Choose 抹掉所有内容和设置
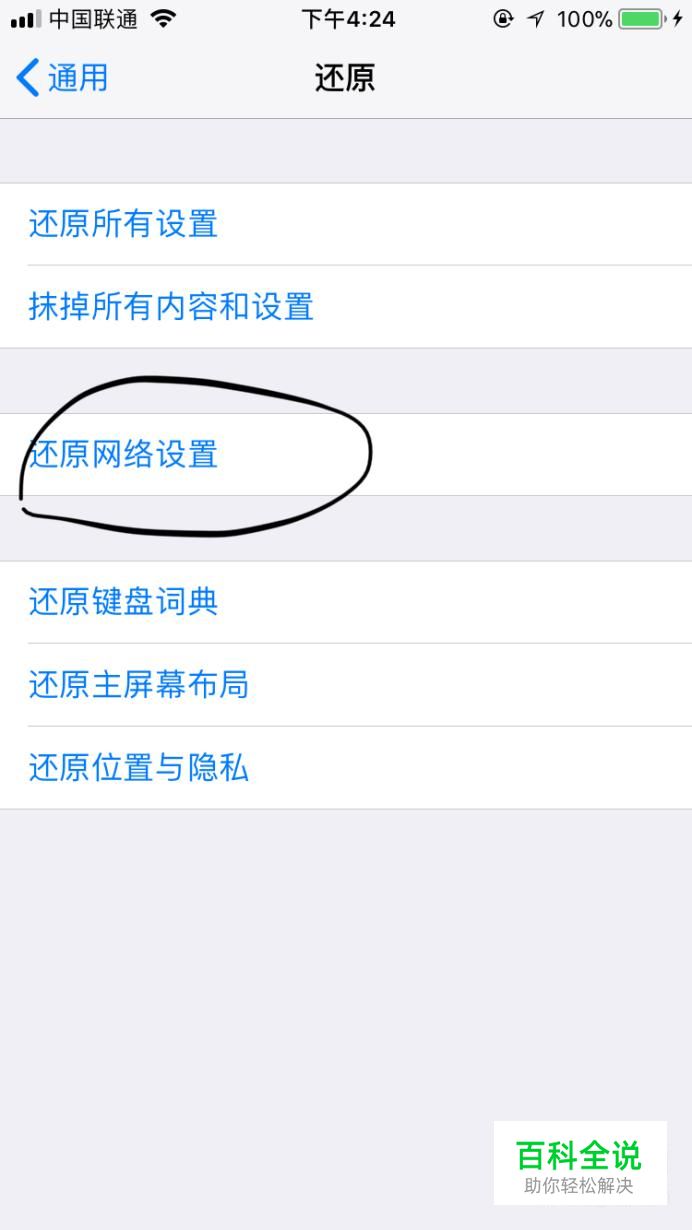 346,307
